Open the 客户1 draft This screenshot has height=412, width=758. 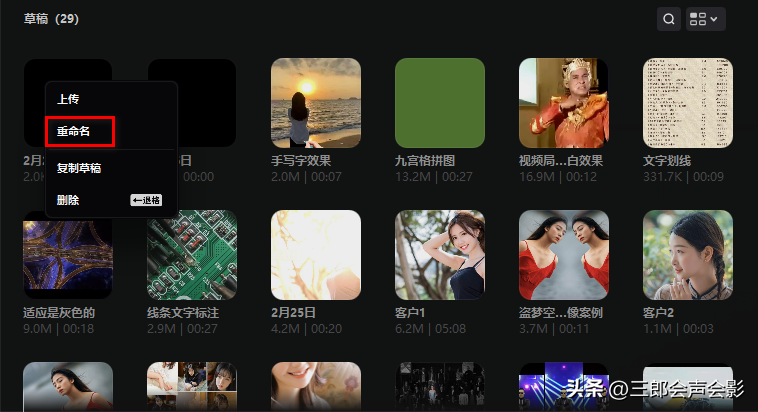tap(440, 254)
